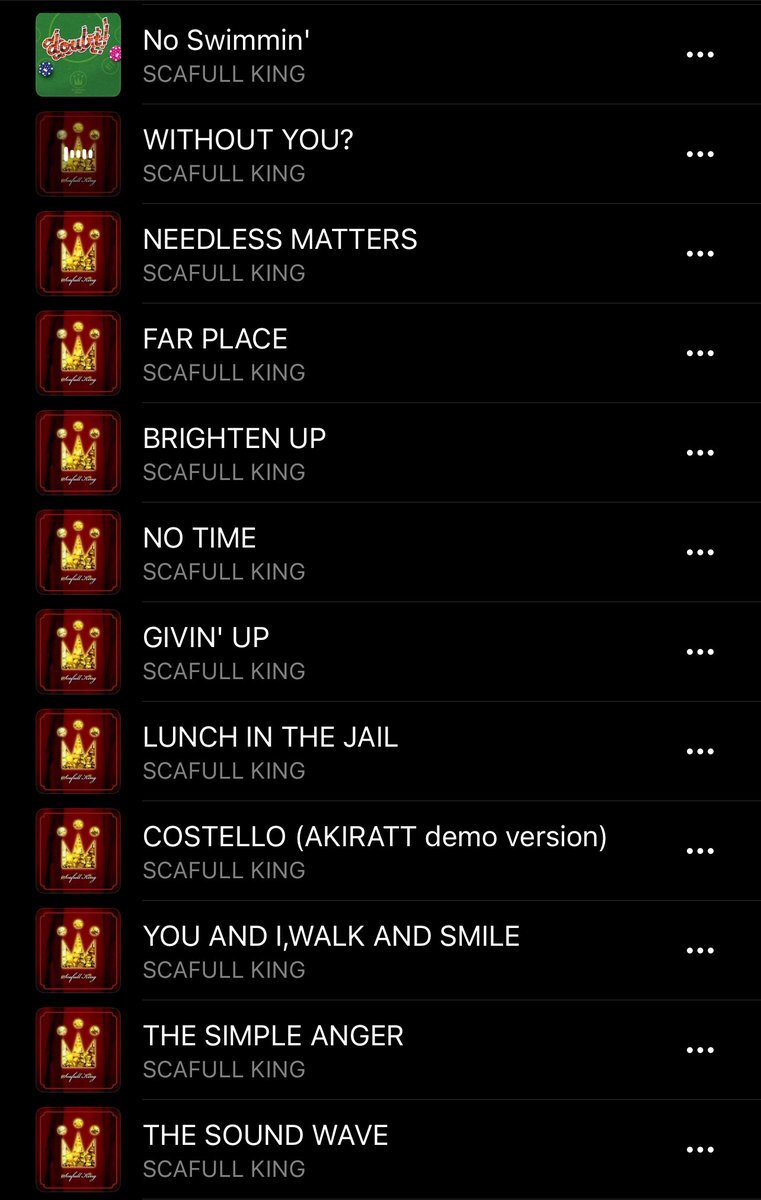Show options for LUNCH IN THE JAIL
The width and height of the screenshot is (761, 1200).
(700, 752)
